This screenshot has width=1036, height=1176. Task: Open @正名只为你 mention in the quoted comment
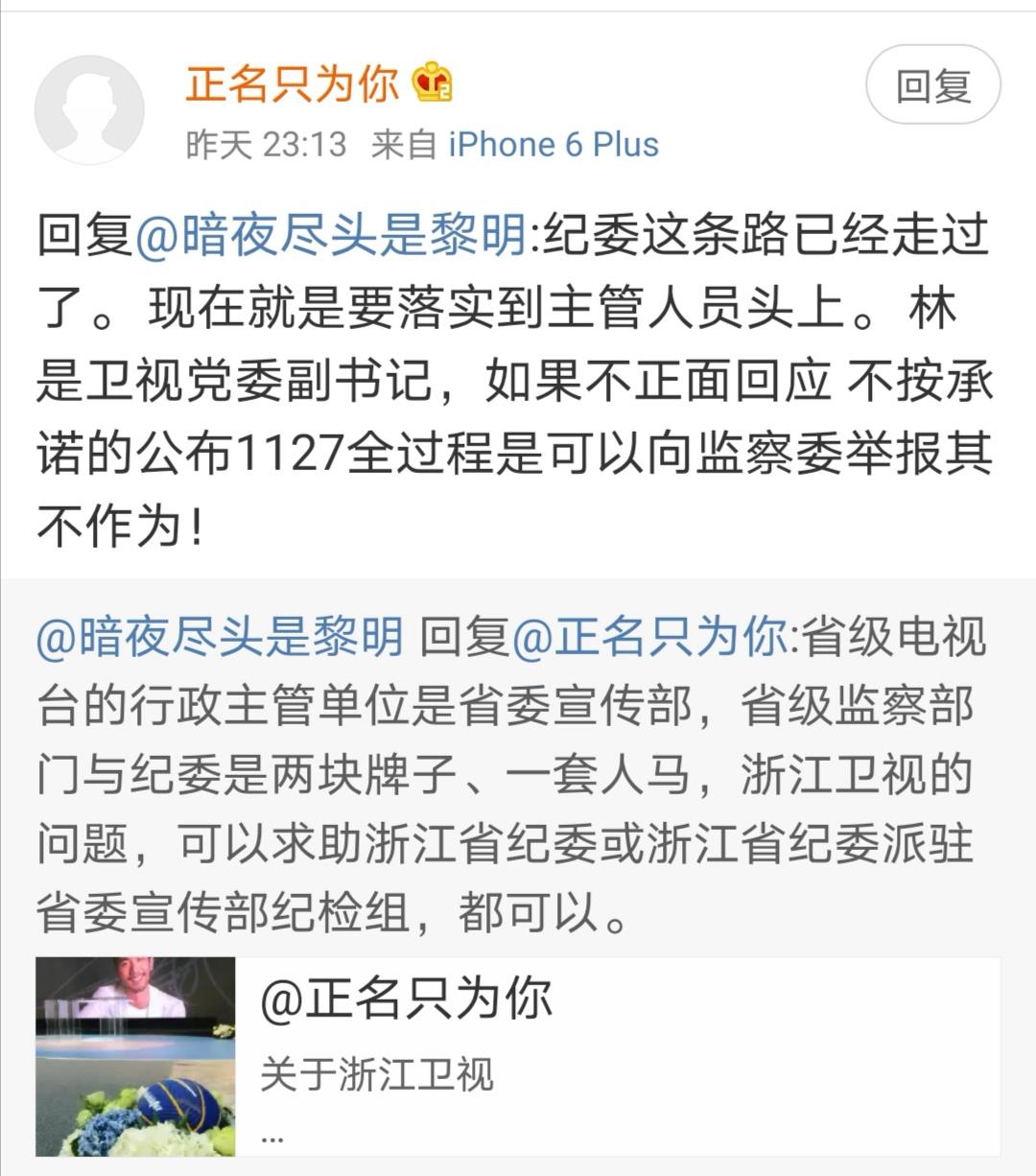pyautogui.click(x=649, y=637)
